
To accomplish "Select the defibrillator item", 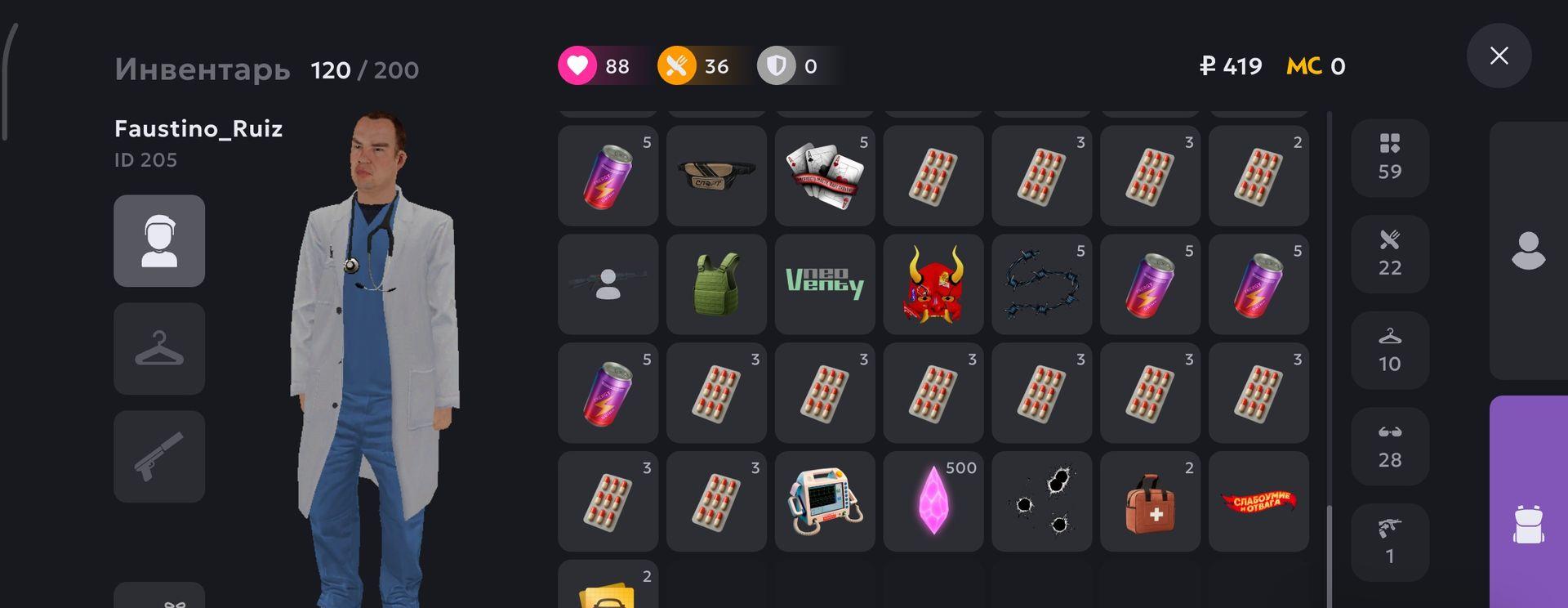I will pos(825,501).
